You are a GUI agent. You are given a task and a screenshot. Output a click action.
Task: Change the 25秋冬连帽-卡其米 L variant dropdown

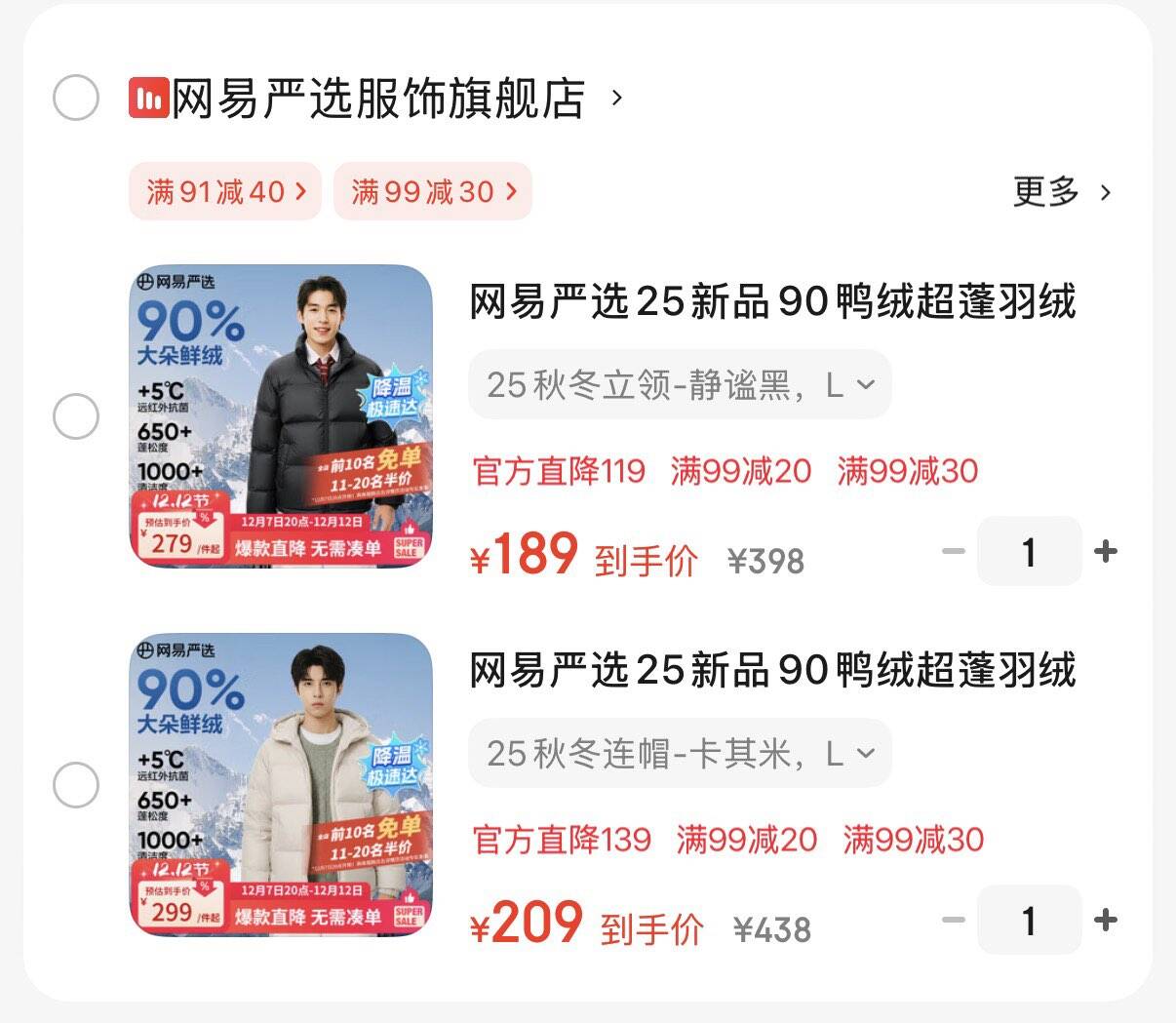(x=680, y=753)
